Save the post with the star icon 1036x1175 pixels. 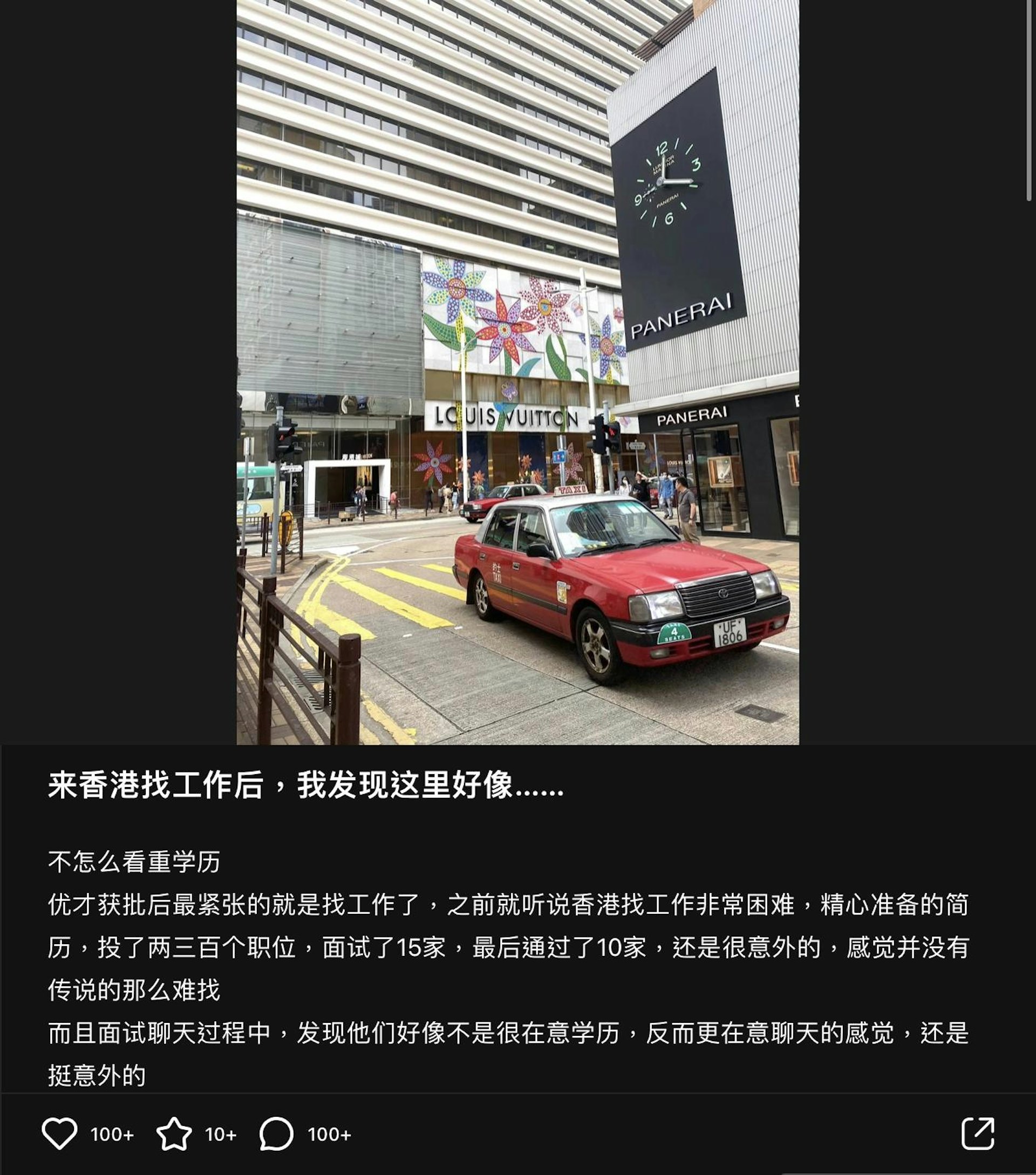click(x=174, y=1133)
